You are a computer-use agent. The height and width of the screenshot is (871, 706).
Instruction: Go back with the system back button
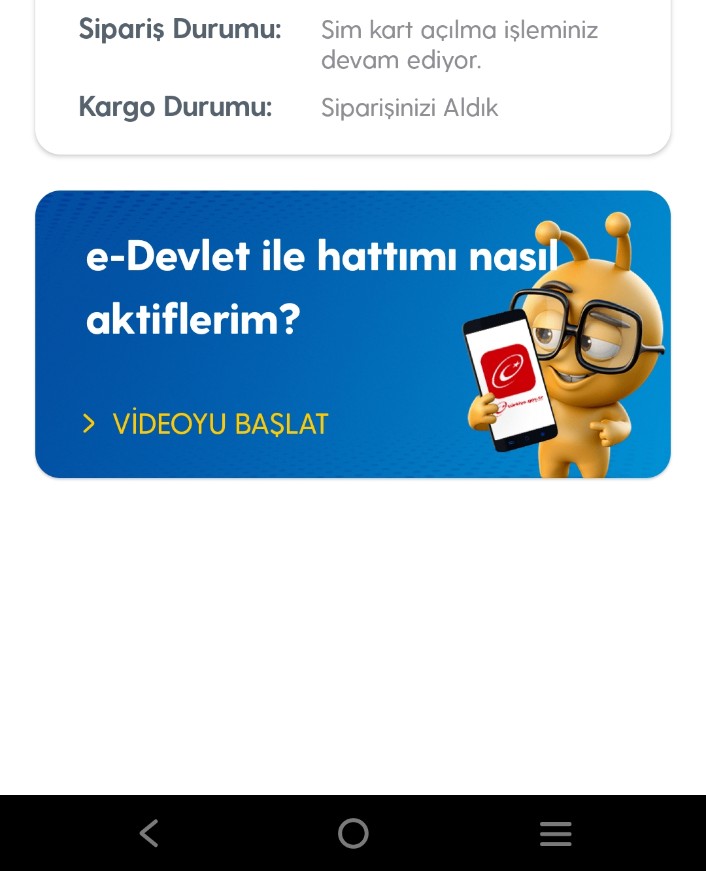coord(149,833)
